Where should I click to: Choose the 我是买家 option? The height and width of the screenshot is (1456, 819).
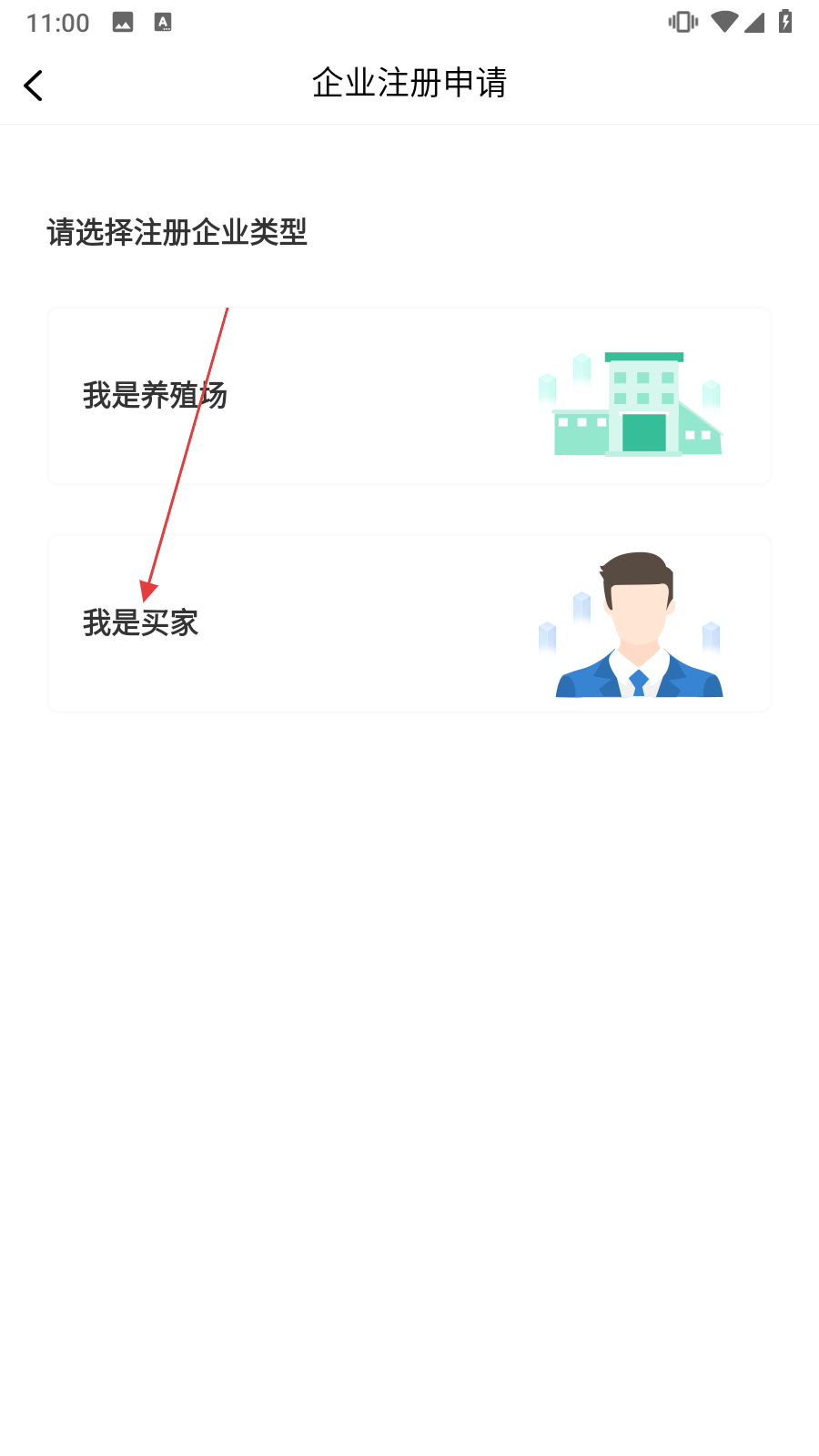click(409, 623)
